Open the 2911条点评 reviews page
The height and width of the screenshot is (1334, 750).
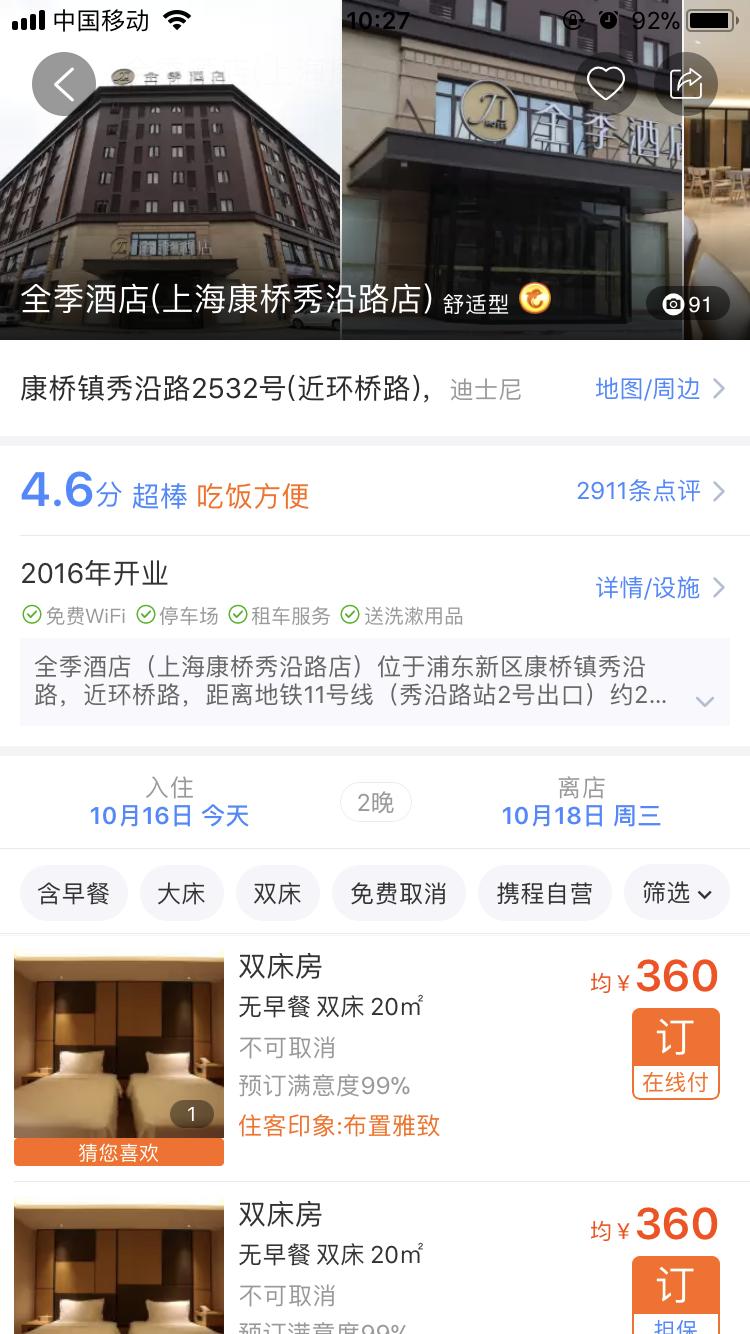(638, 491)
